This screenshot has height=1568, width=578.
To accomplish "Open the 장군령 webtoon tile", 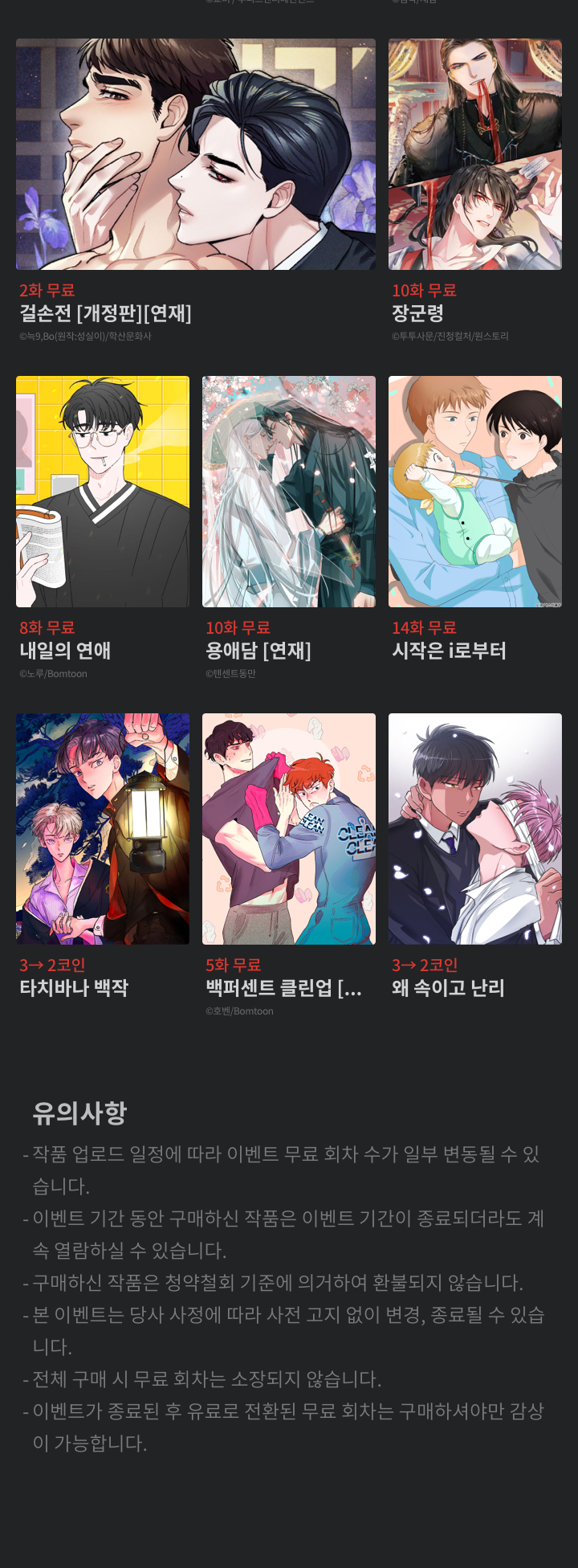I will pyautogui.click(x=474, y=154).
